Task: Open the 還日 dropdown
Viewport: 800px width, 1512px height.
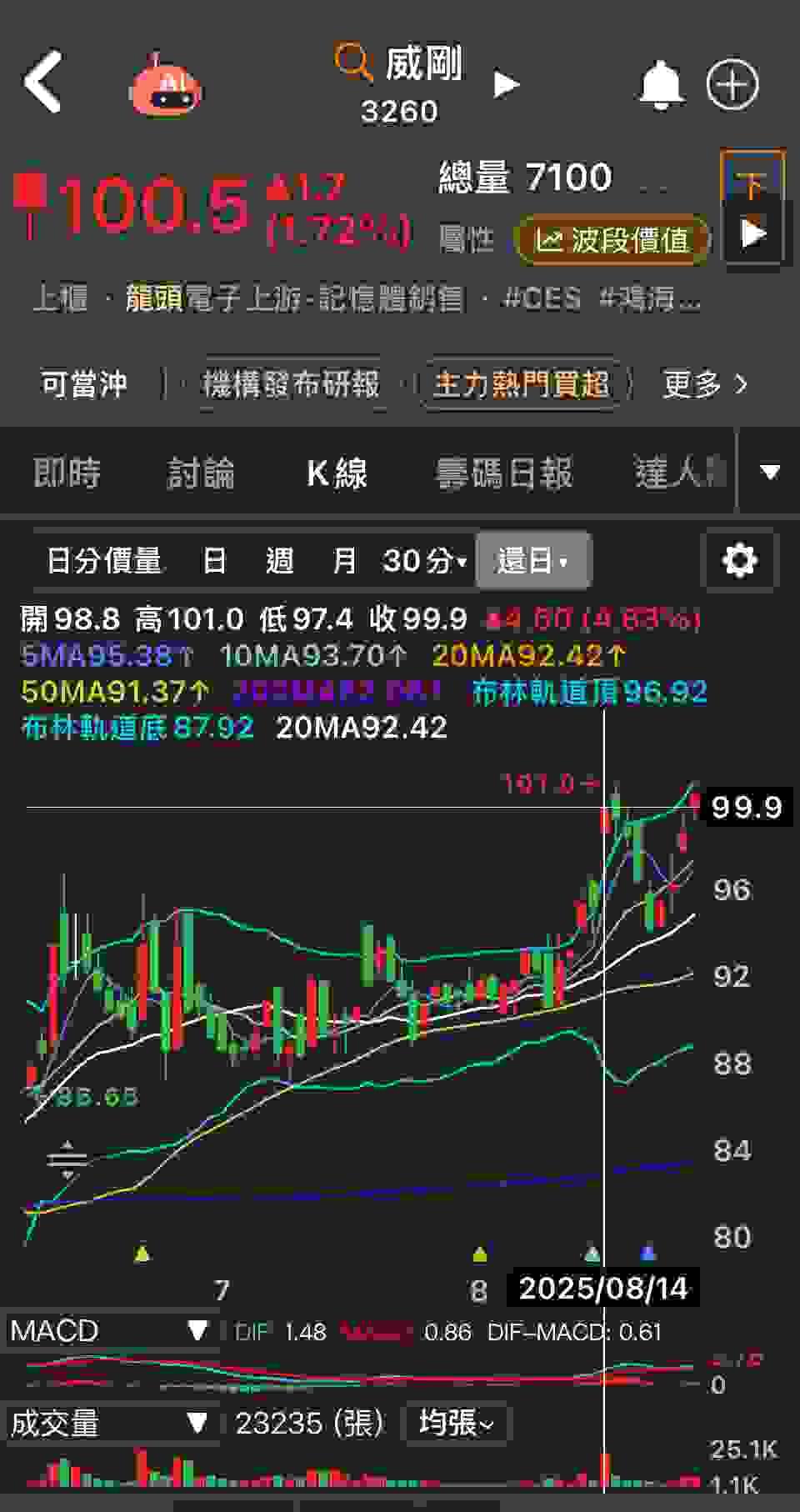Action: (x=532, y=560)
